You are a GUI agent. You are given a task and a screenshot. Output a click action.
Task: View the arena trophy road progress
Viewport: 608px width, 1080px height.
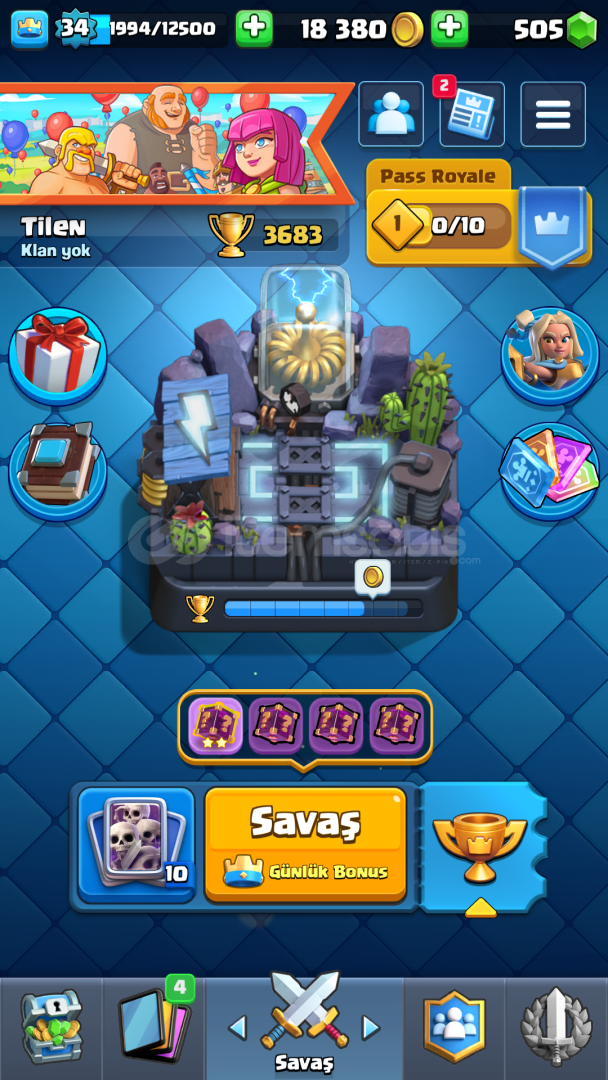[304, 608]
